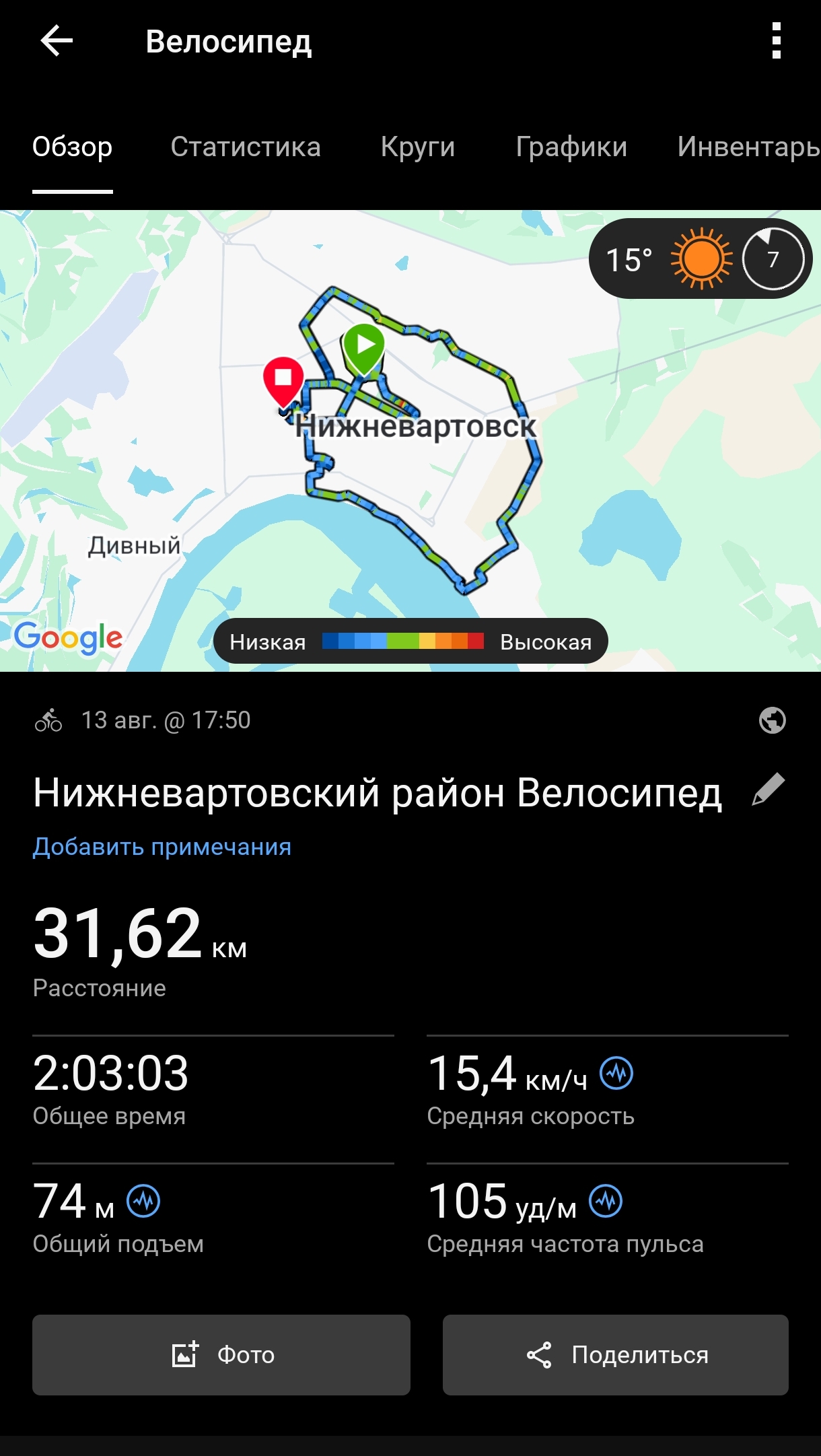Switch to the Инвентарь tab
821x1456 pixels.
point(748,147)
